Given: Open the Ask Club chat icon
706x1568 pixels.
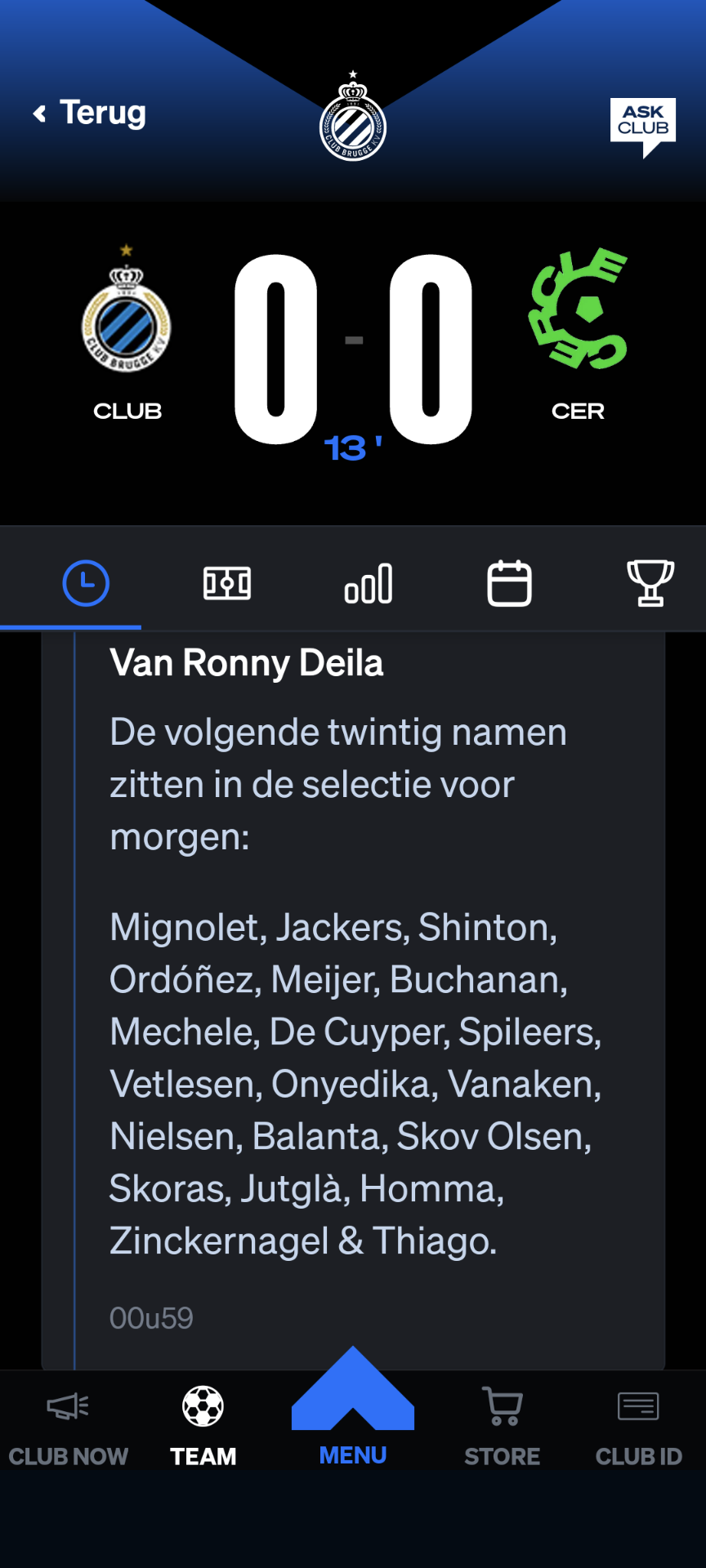Looking at the screenshot, I should (643, 127).
